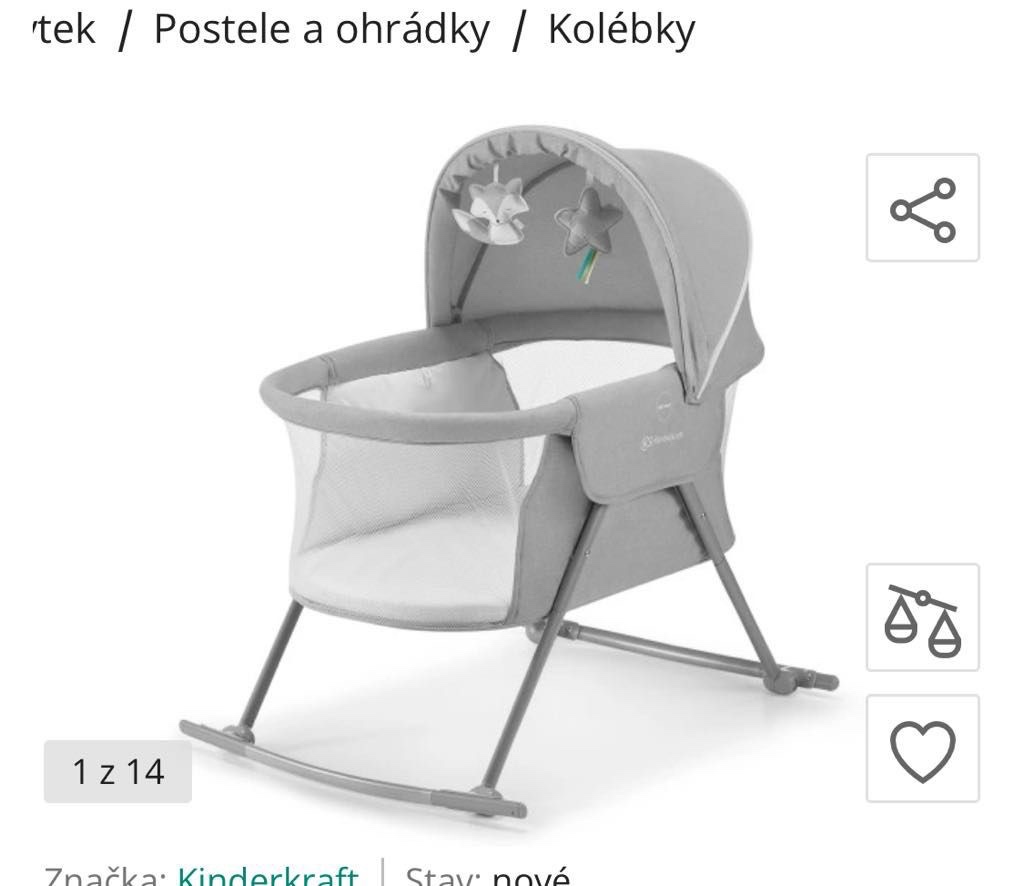Go to Kolébky category breadcrumb
Image resolution: width=1024 pixels, height=886 pixels.
(621, 29)
